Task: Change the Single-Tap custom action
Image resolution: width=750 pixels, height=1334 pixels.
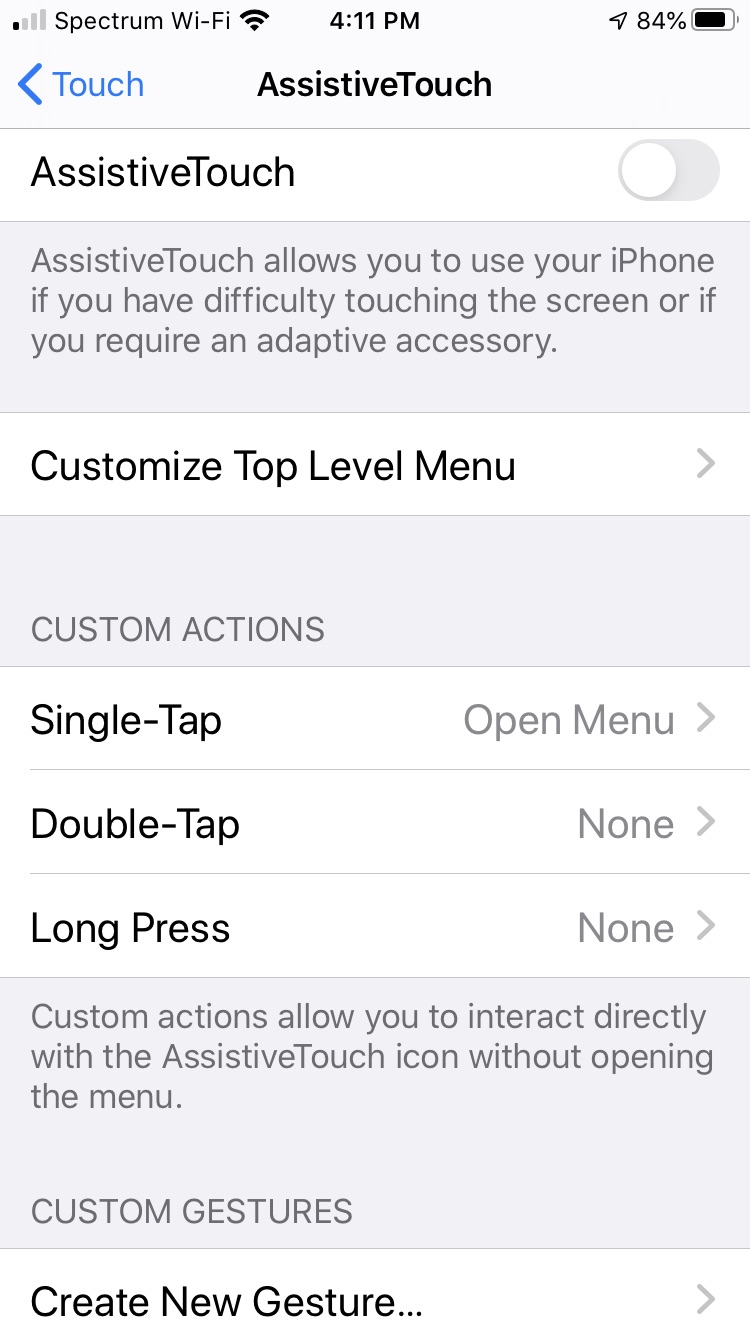Action: click(375, 719)
